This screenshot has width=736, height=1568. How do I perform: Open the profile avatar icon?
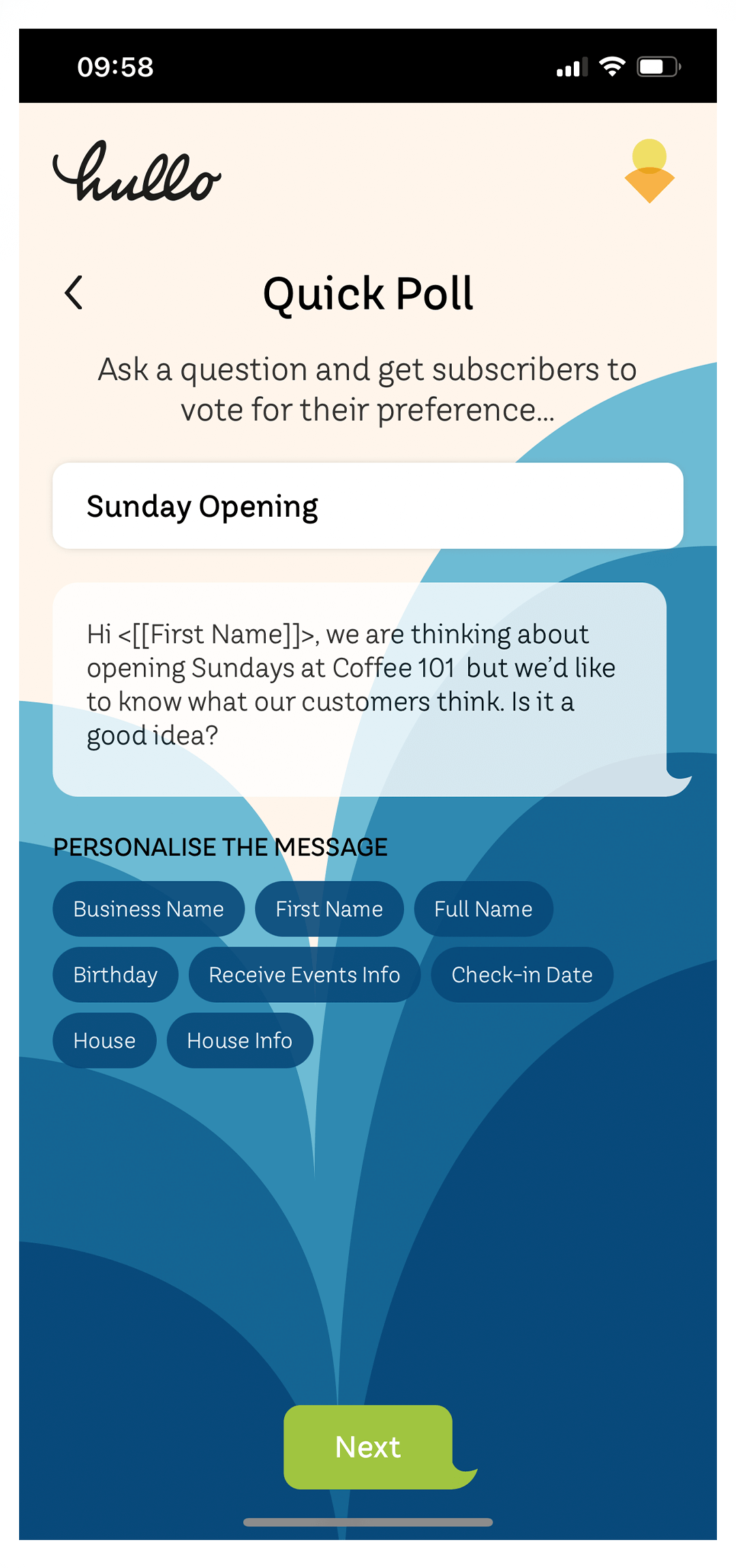coord(649,171)
